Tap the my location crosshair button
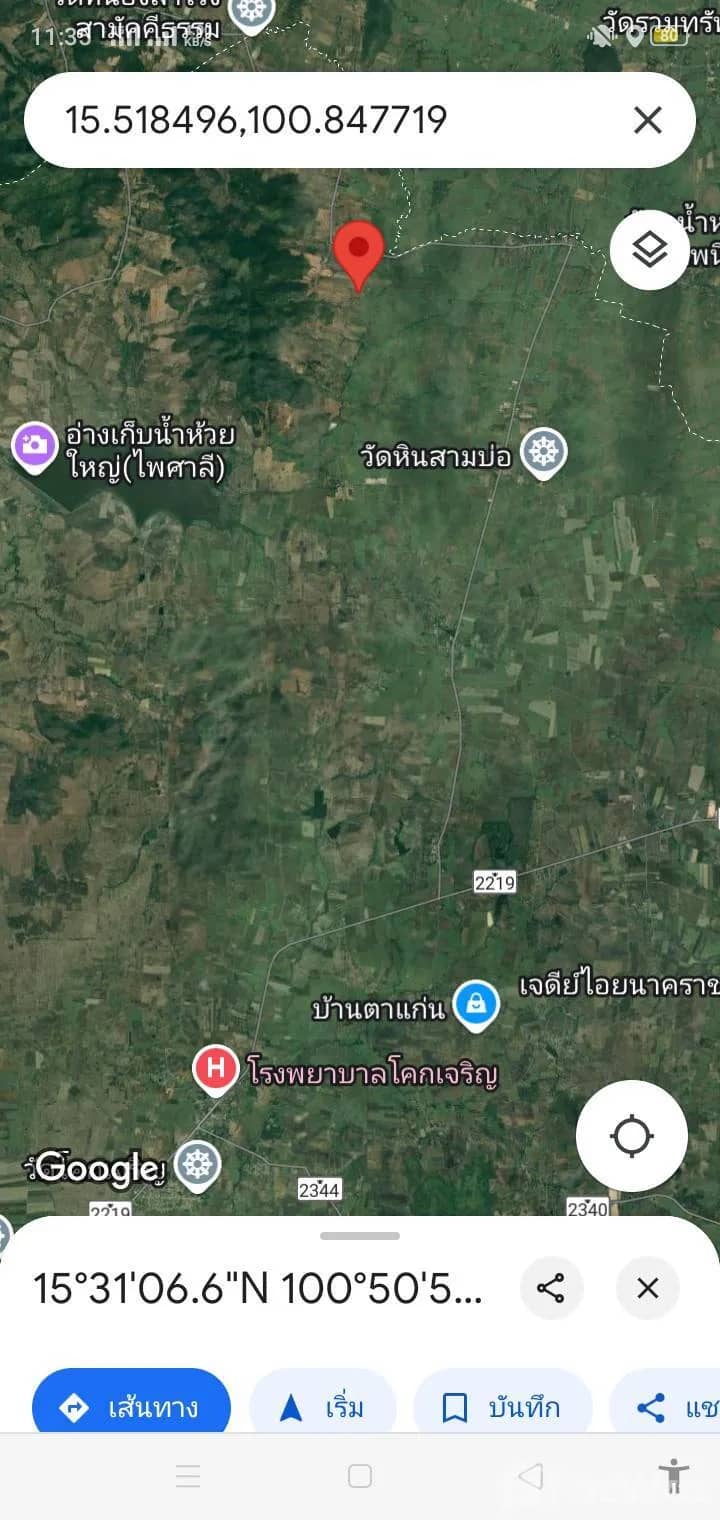This screenshot has width=720, height=1520. coord(631,1135)
